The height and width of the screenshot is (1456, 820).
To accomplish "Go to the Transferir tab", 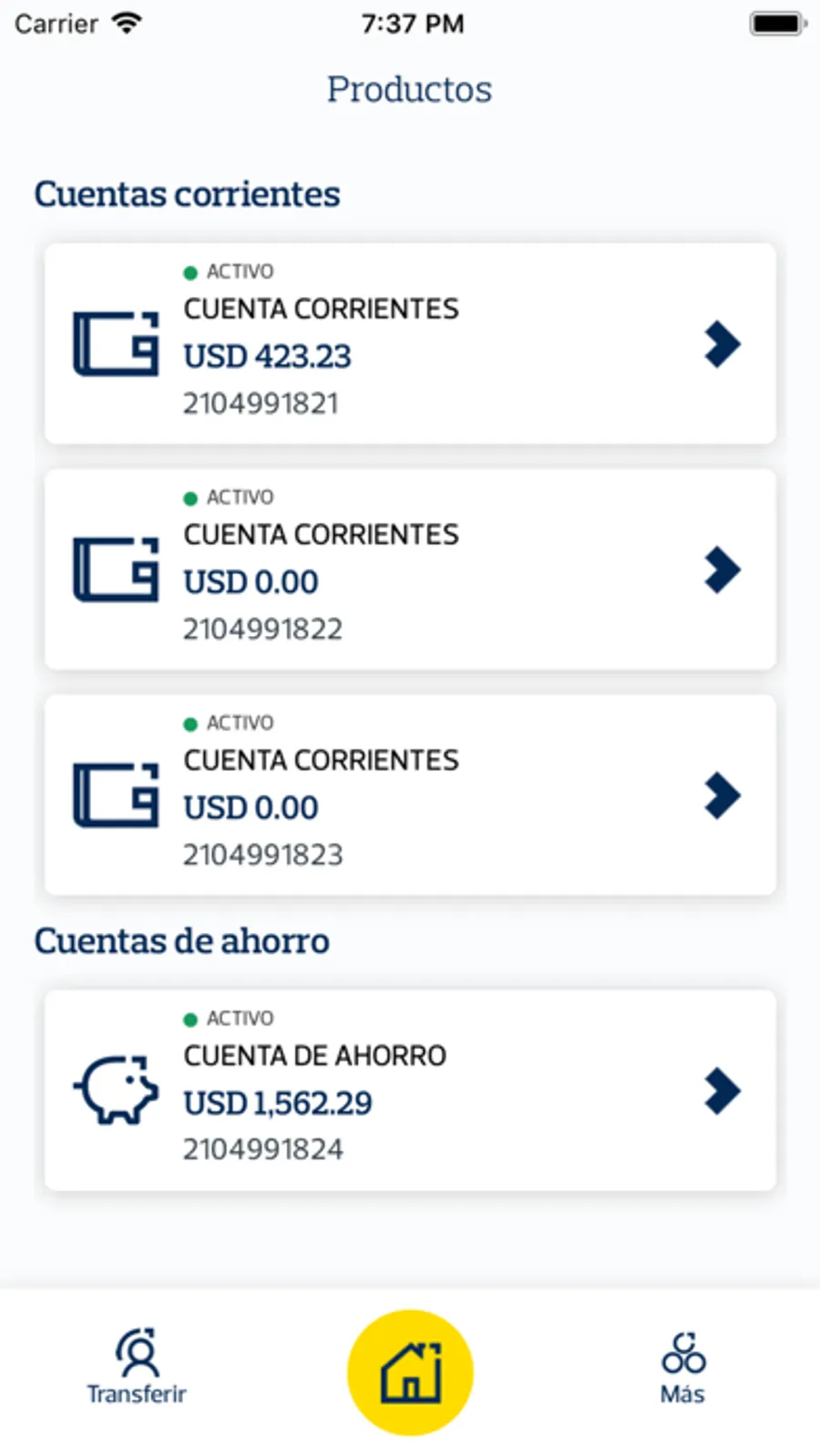I will click(x=137, y=1367).
